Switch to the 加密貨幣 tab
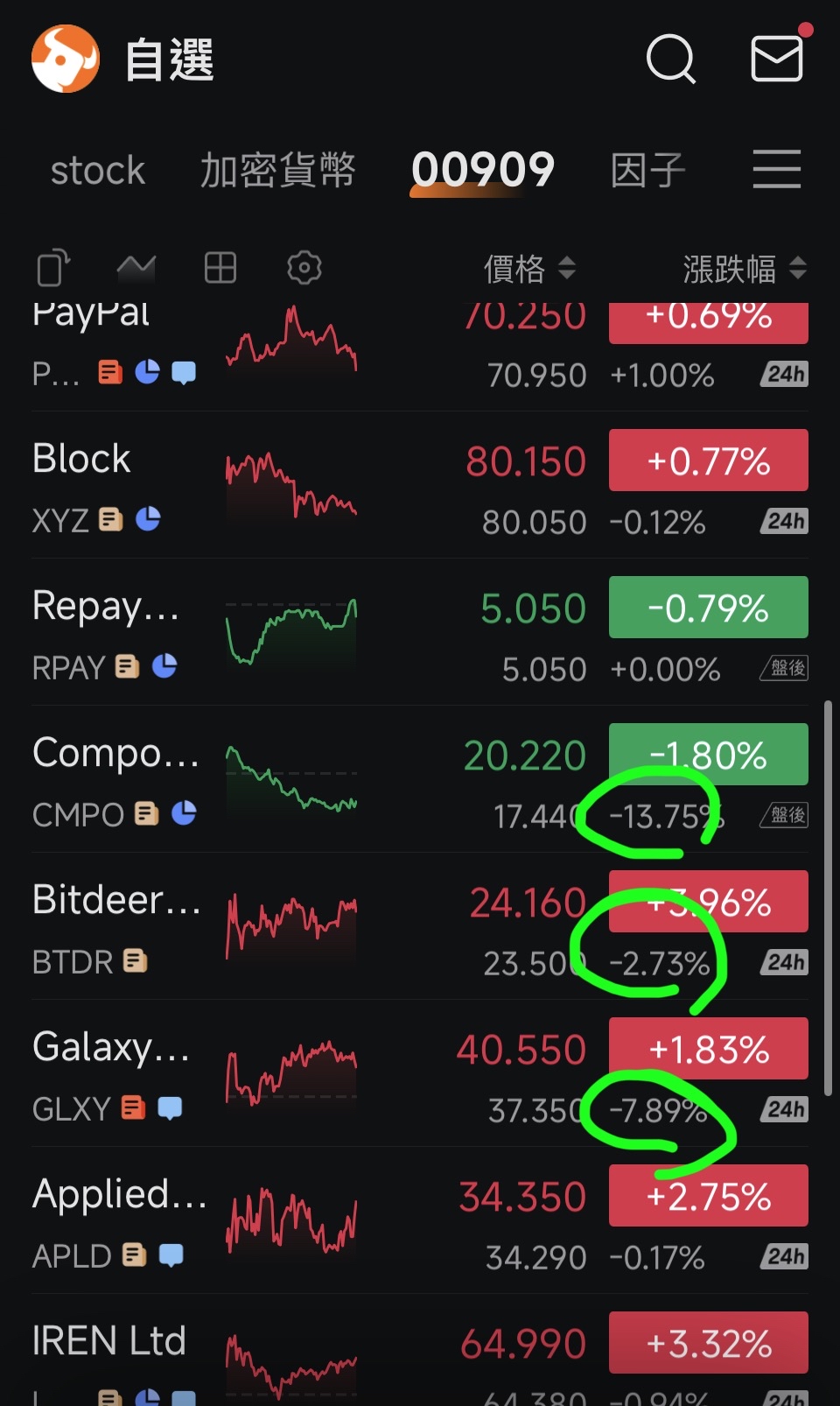The image size is (840, 1406). click(x=277, y=170)
